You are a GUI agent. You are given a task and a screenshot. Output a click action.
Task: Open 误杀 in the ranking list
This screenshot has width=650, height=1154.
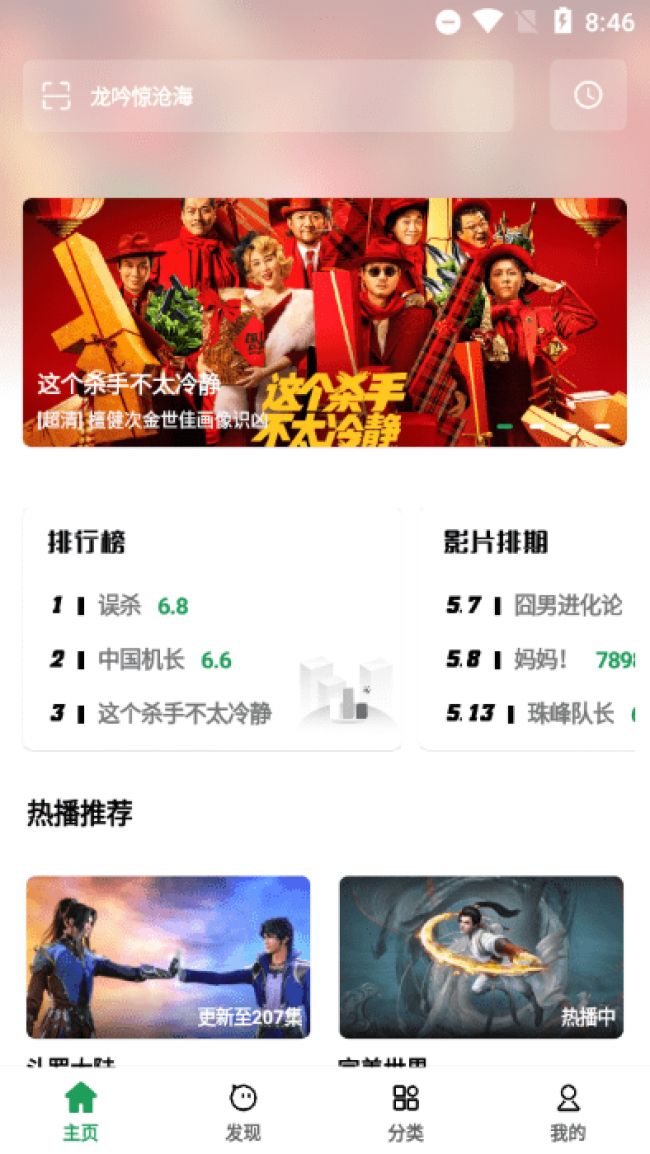coord(120,605)
